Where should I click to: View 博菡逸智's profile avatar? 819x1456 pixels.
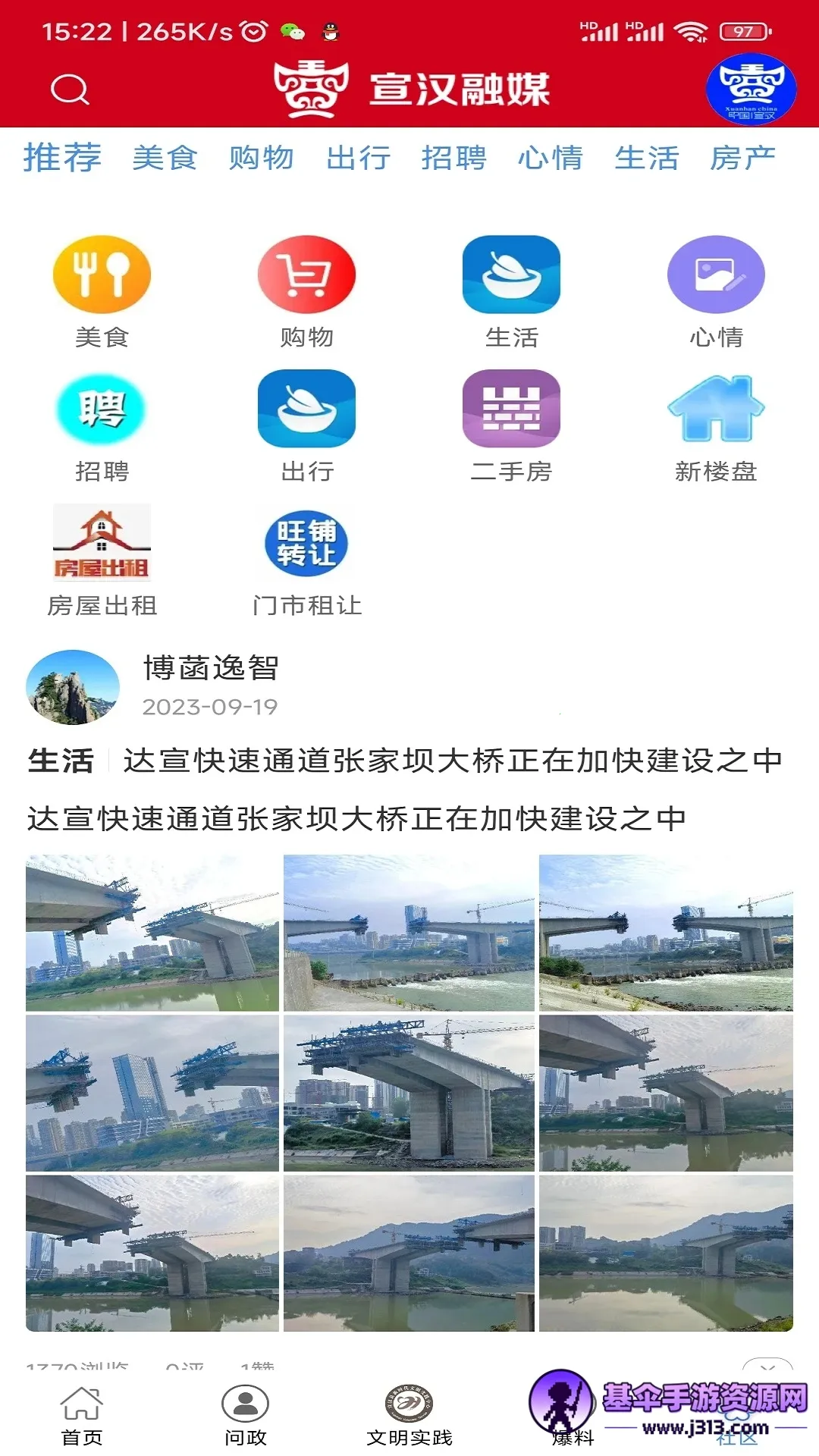pos(73,687)
